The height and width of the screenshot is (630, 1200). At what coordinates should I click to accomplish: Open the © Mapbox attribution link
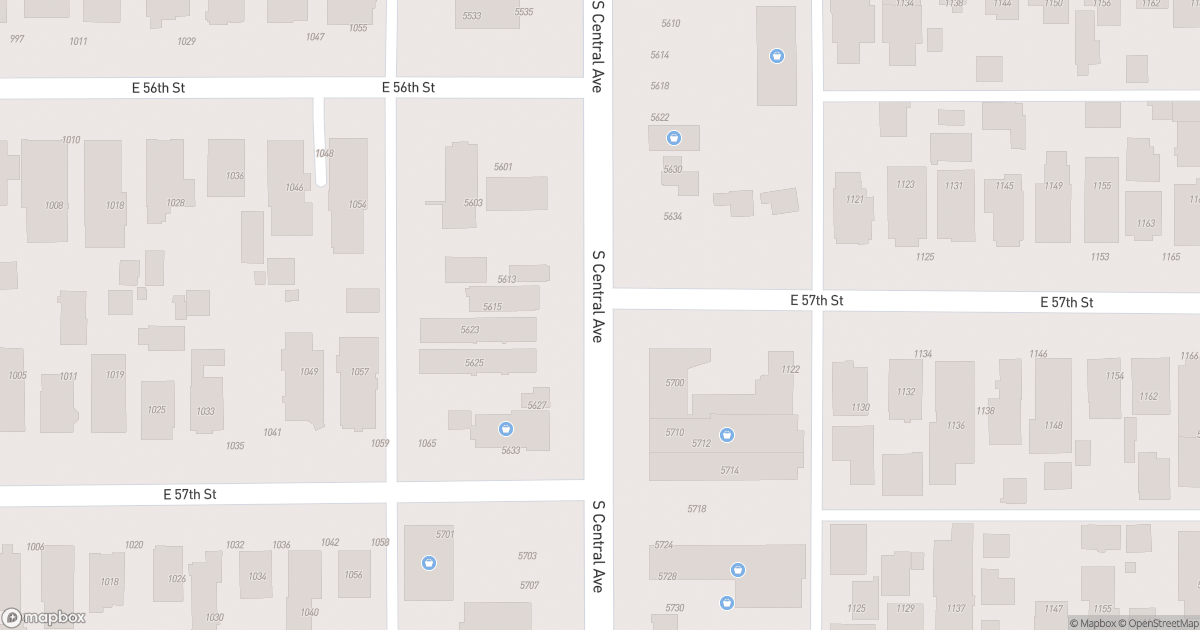click(1091, 623)
